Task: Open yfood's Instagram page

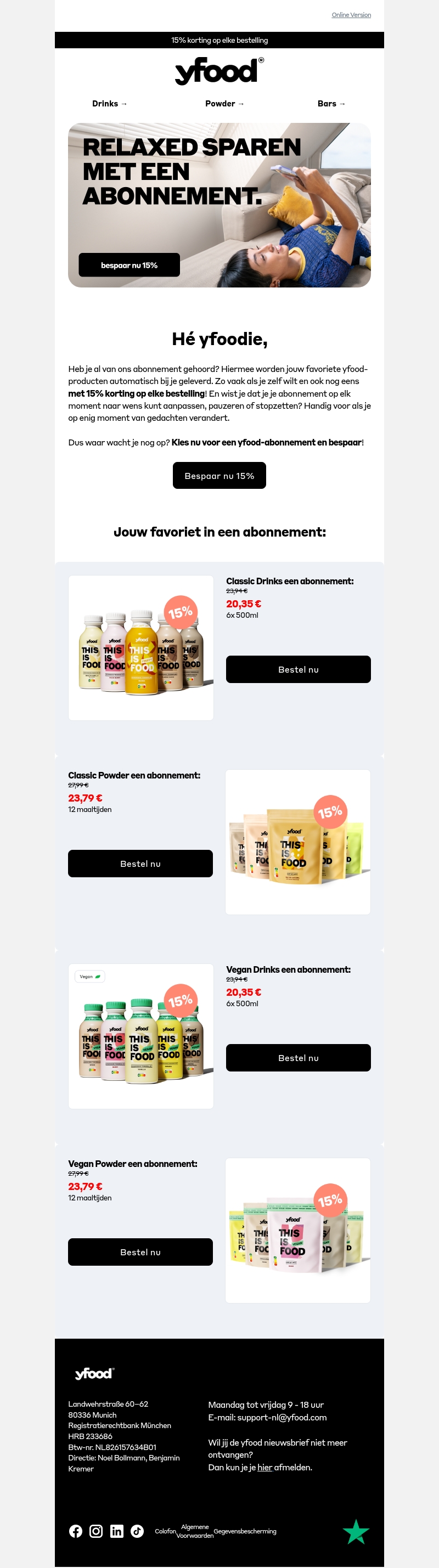Action: coord(96,1531)
